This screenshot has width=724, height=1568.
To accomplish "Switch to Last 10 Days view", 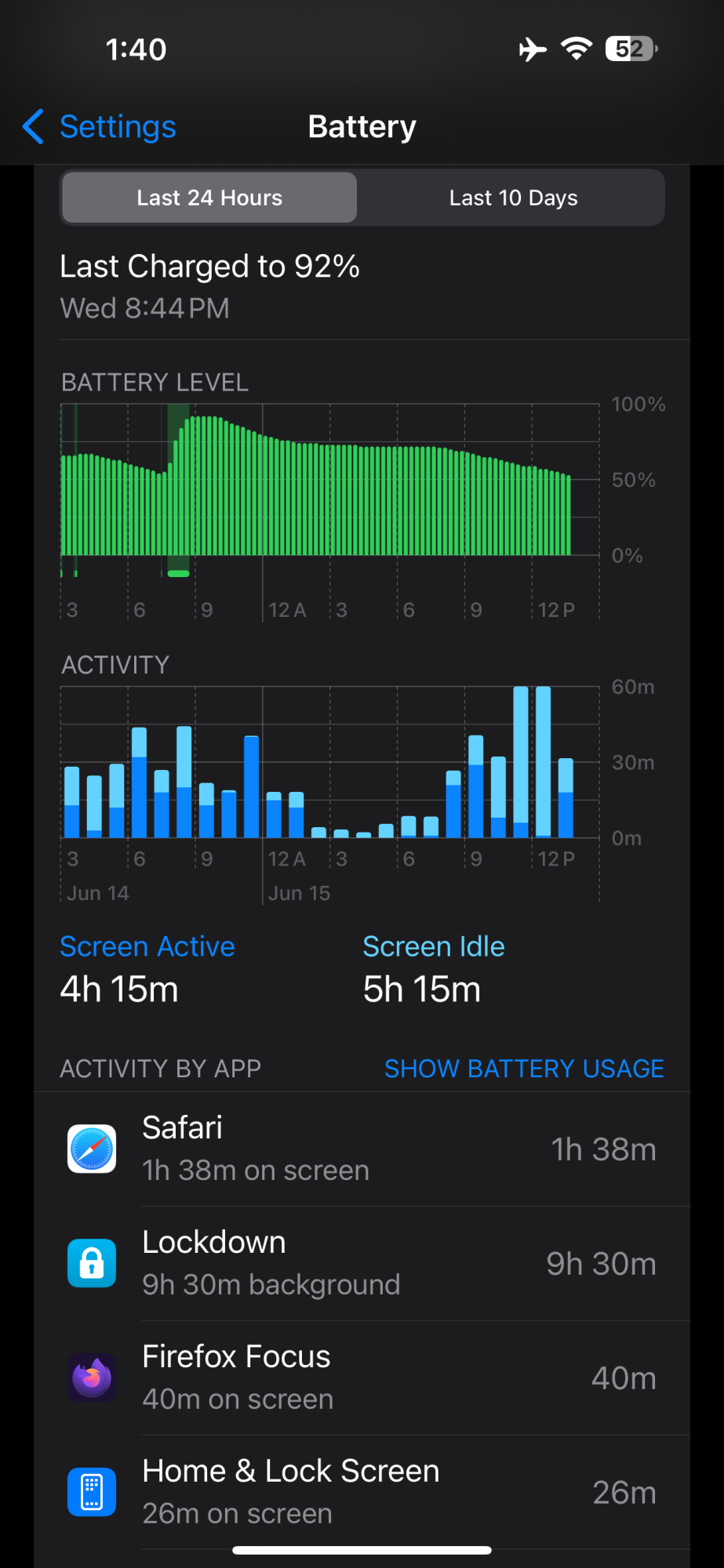I will (513, 198).
